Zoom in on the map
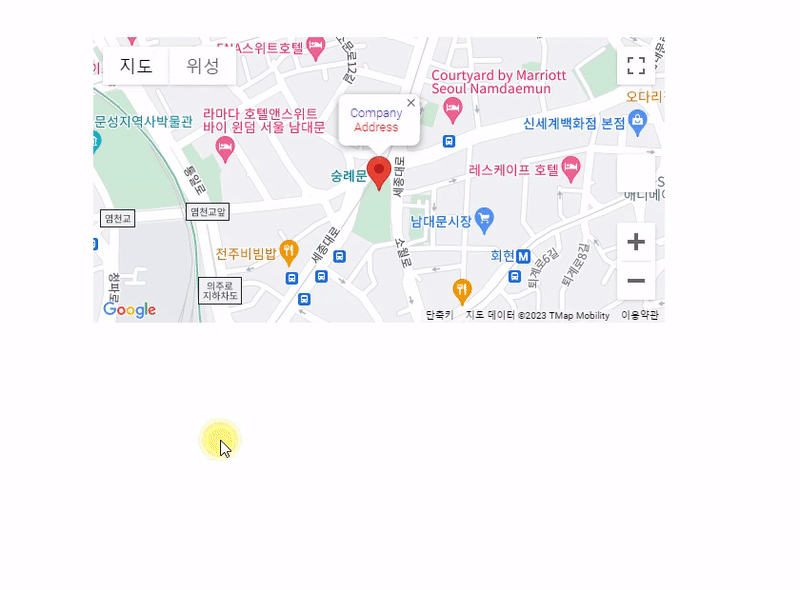Screen dimensions: 800x590 (635, 242)
